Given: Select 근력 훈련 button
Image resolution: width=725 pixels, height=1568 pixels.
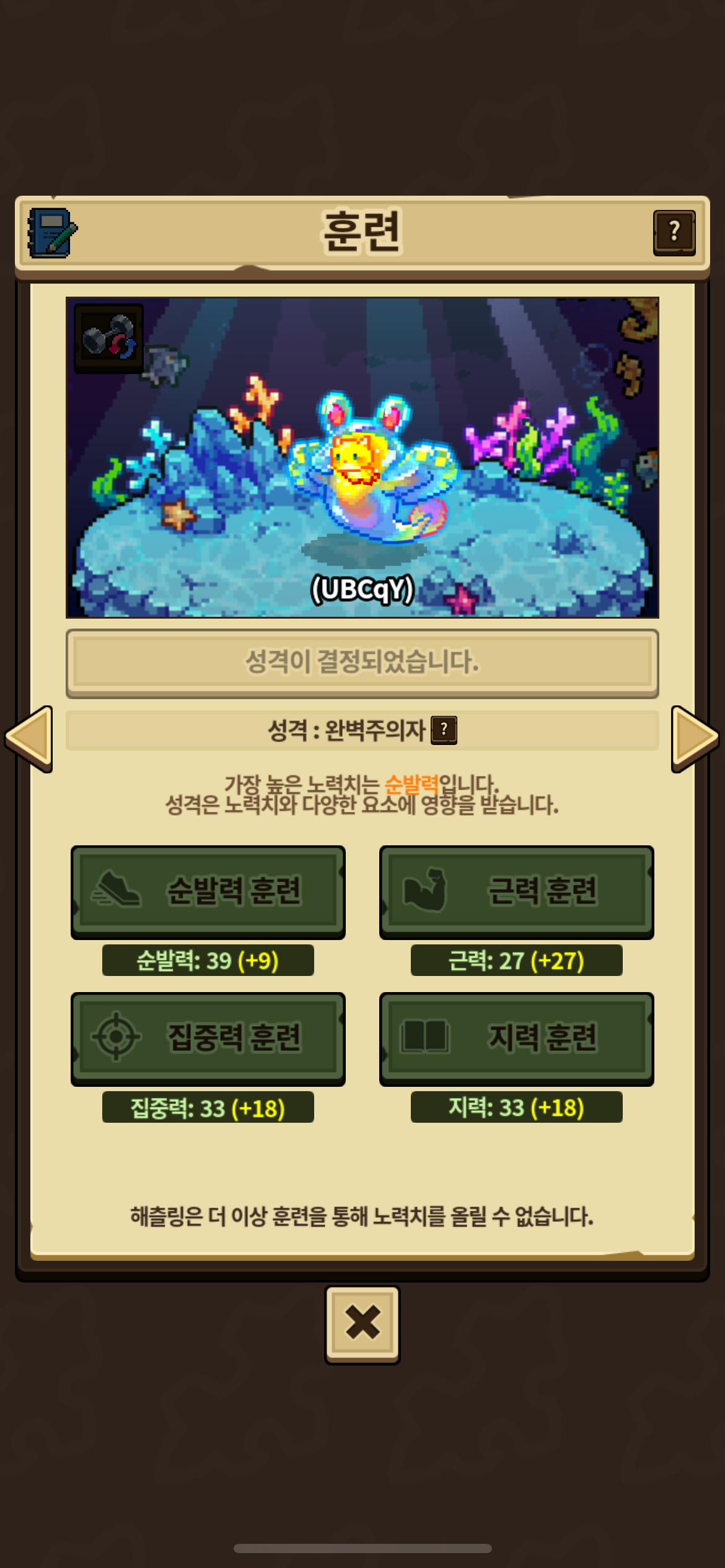Looking at the screenshot, I should (517, 891).
